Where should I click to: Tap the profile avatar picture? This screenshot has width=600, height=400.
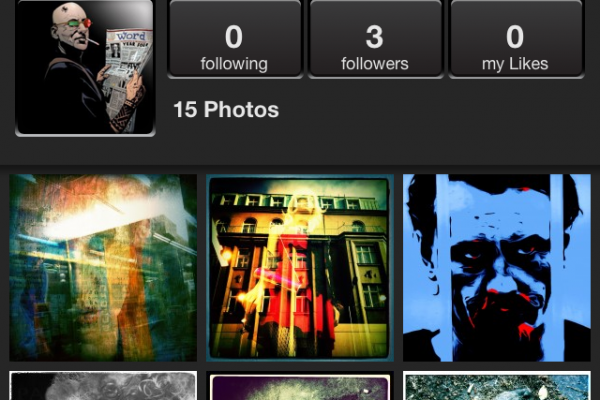(x=85, y=67)
